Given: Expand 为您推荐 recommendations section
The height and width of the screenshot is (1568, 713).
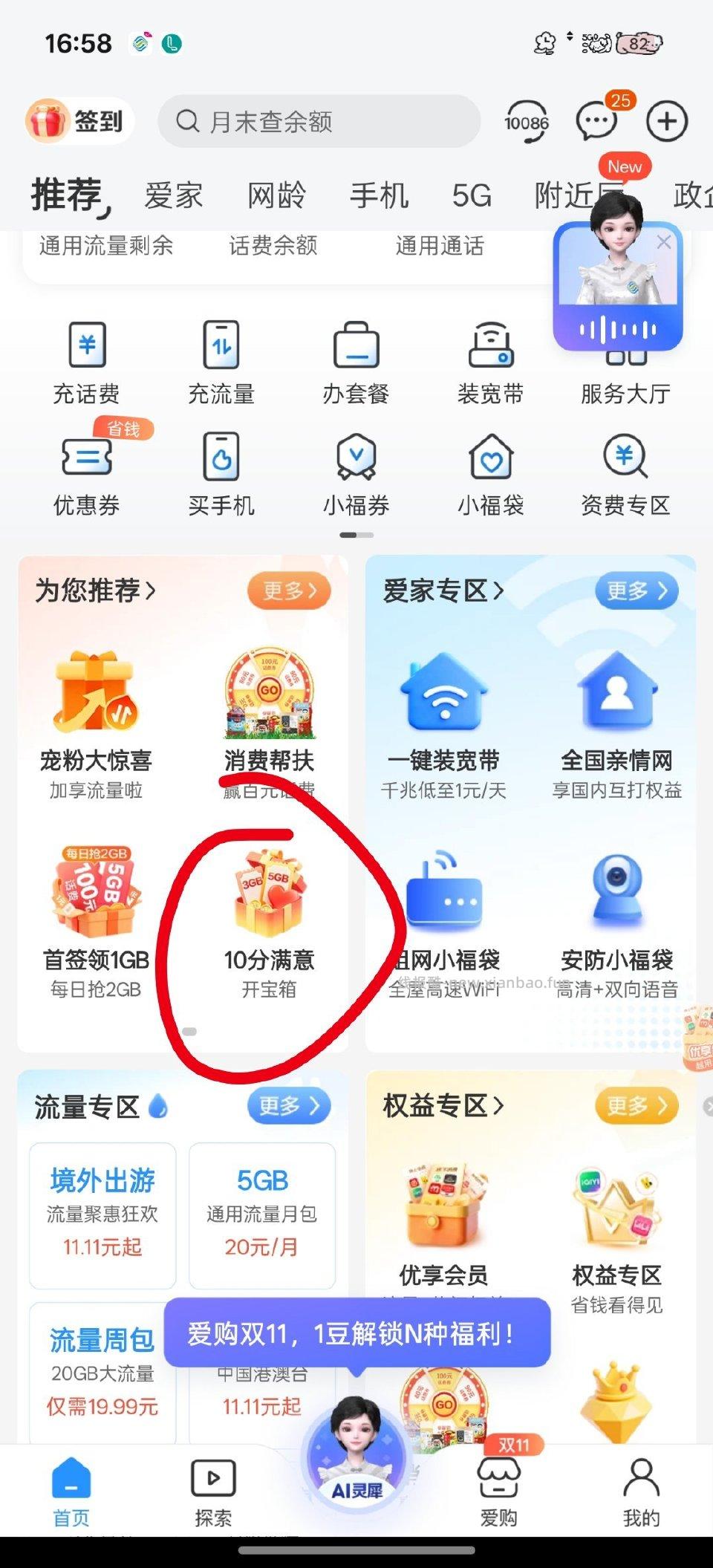Looking at the screenshot, I should [x=97, y=591].
